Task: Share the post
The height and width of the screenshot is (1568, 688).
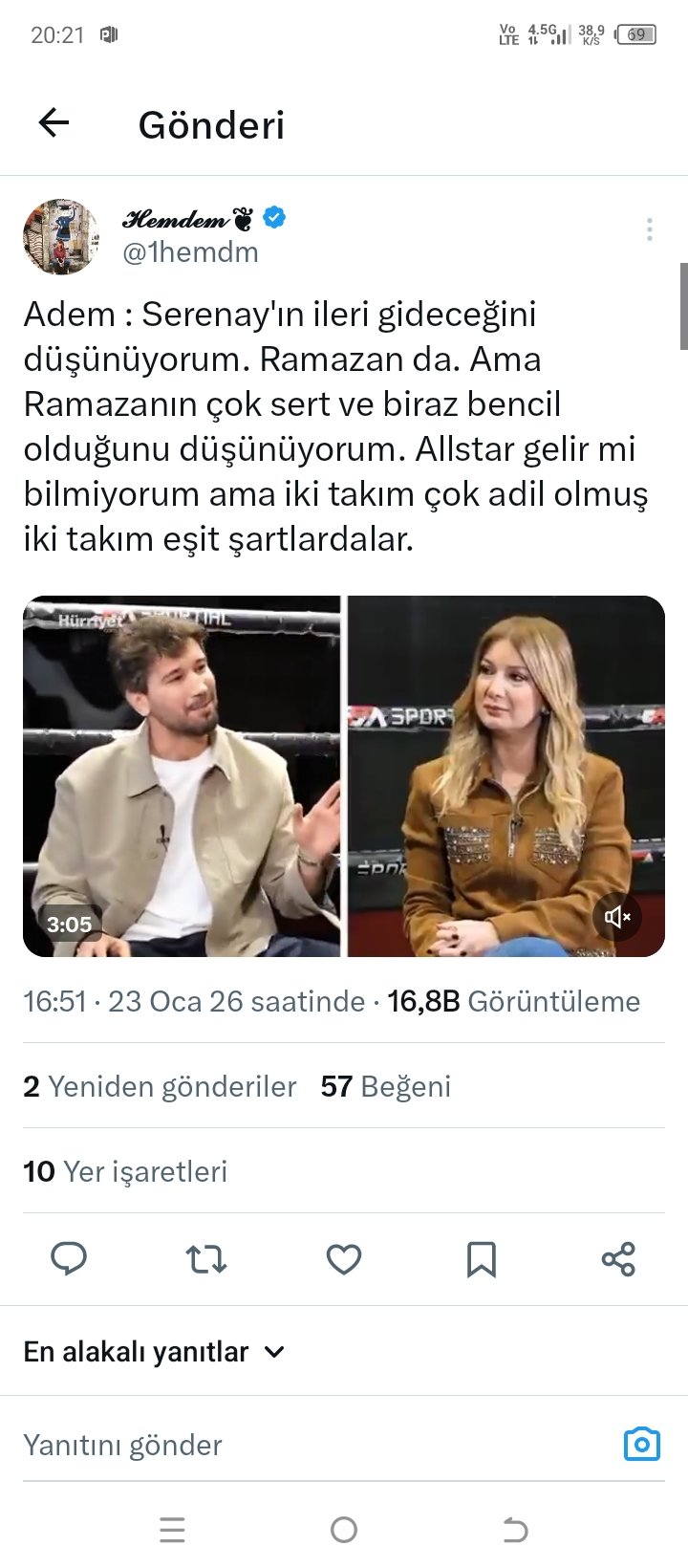Action: coord(618,1258)
